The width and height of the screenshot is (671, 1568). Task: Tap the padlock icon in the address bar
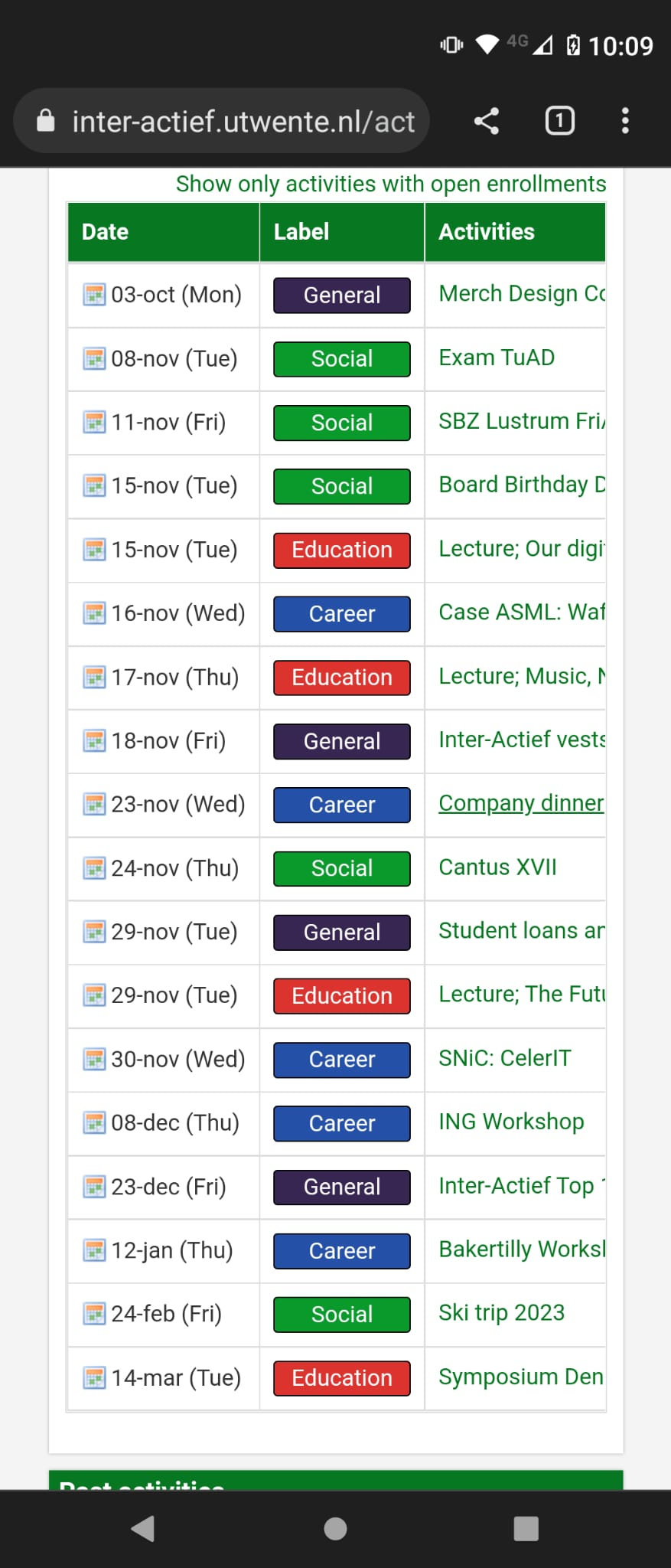[44, 120]
